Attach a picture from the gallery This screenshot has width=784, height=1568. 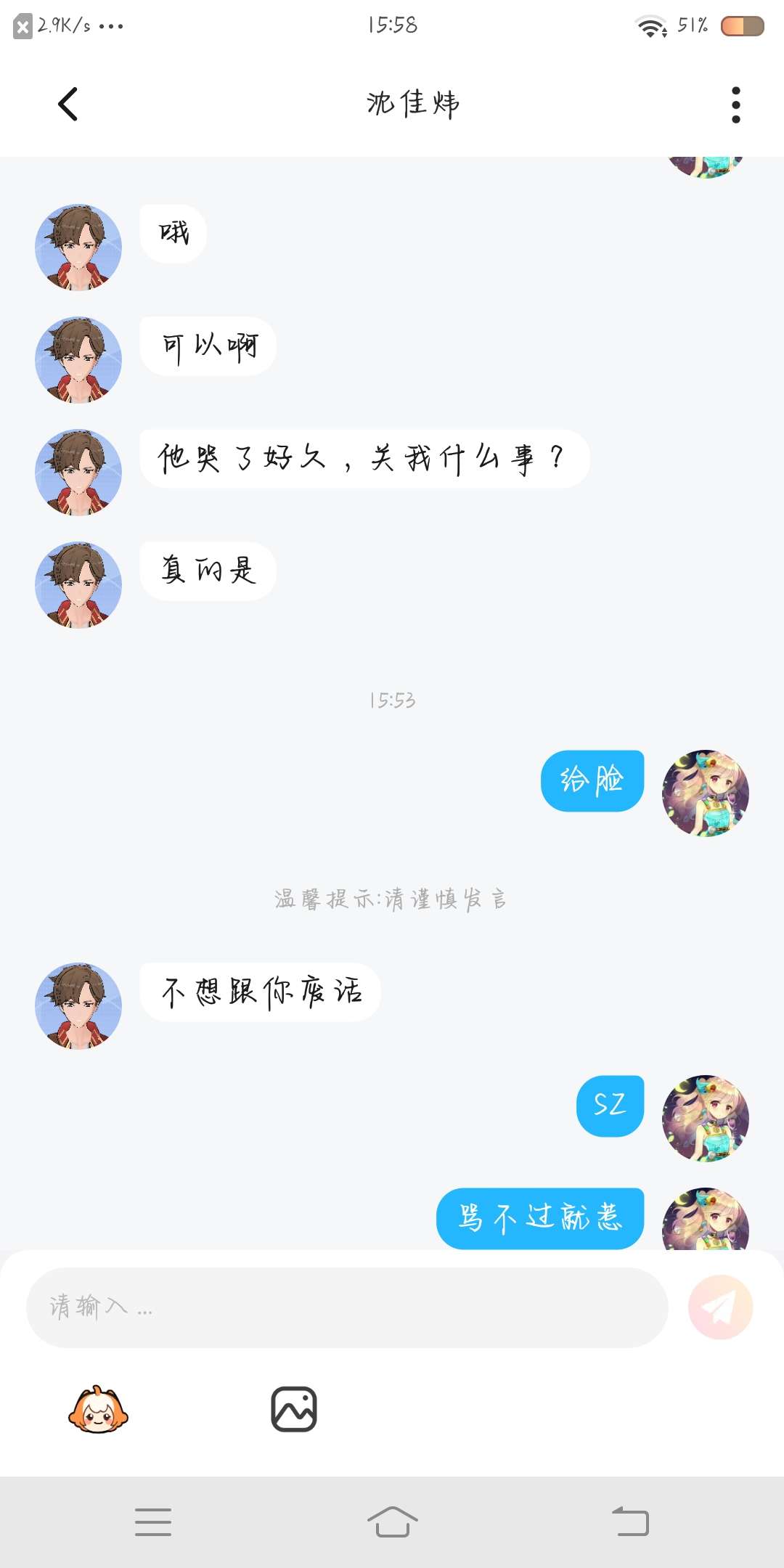tap(294, 1410)
